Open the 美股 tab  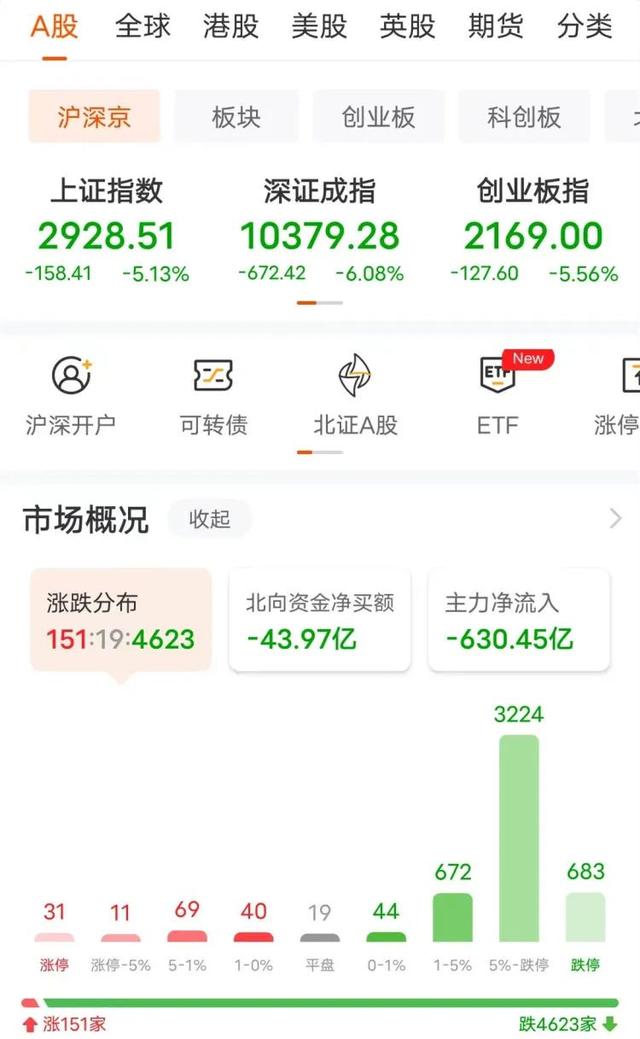pyautogui.click(x=319, y=27)
